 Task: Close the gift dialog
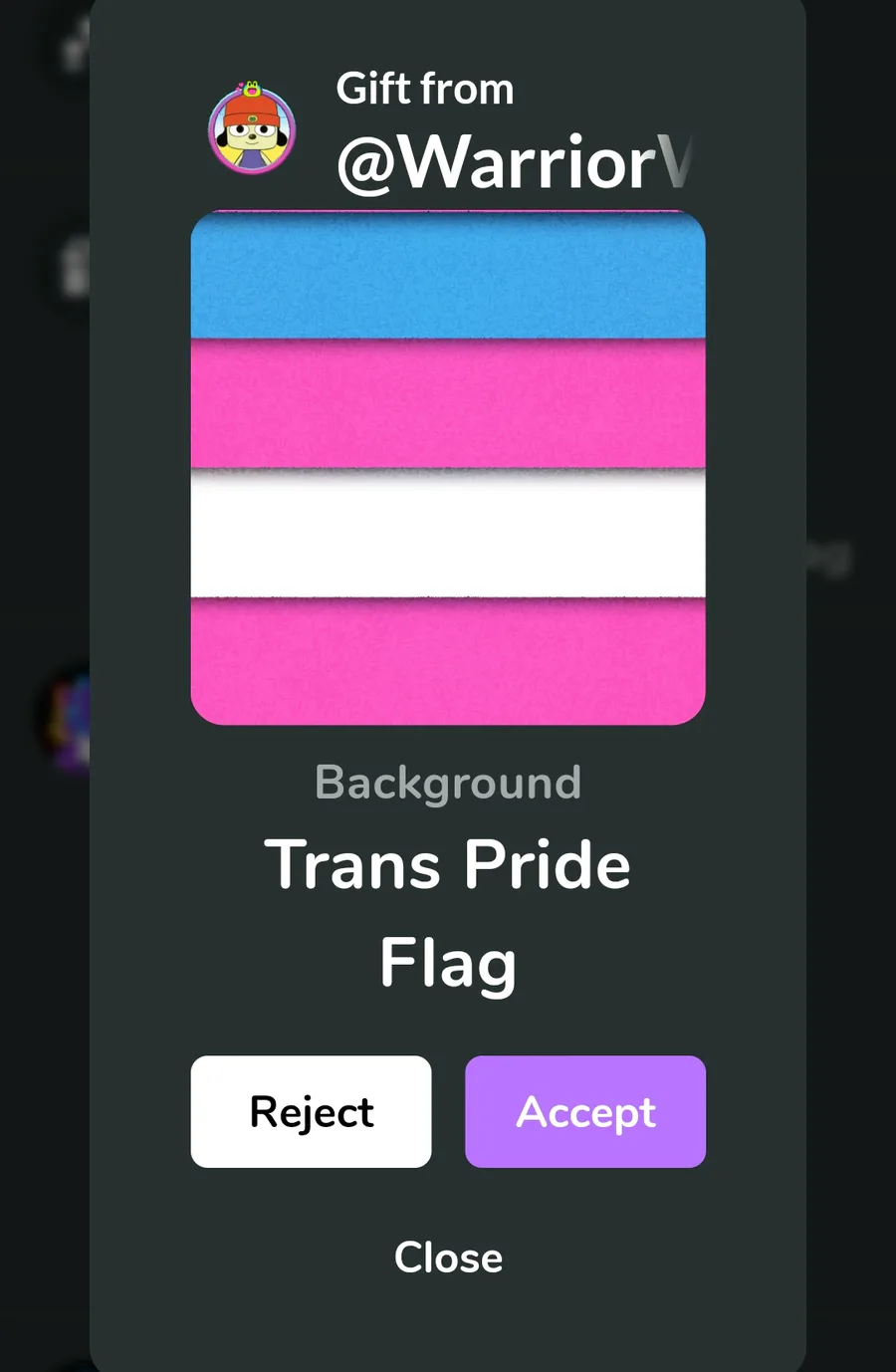[x=448, y=1258]
